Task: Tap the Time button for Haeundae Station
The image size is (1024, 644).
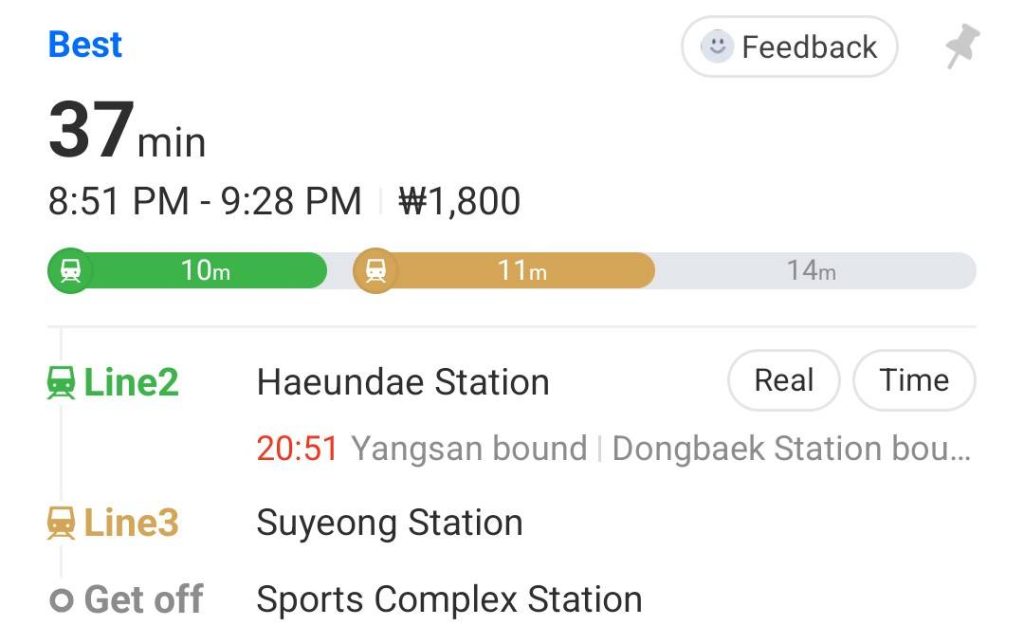Action: tap(913, 381)
